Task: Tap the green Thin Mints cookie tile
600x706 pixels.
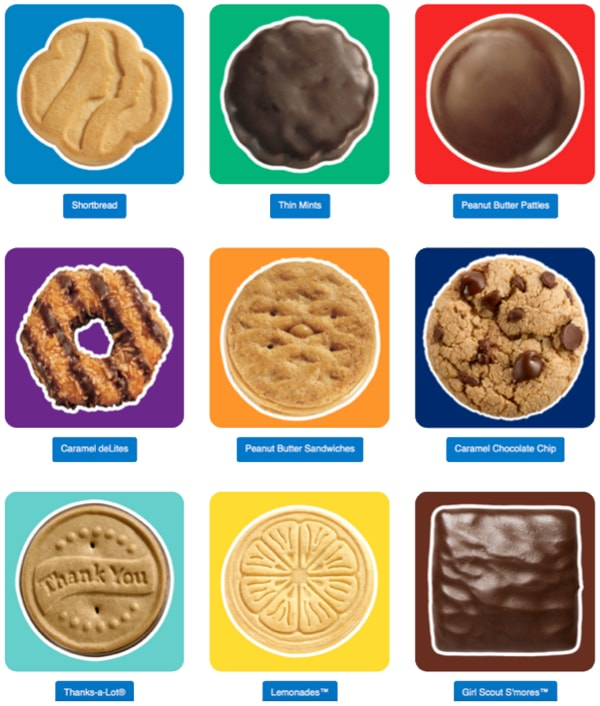Action: [299, 94]
